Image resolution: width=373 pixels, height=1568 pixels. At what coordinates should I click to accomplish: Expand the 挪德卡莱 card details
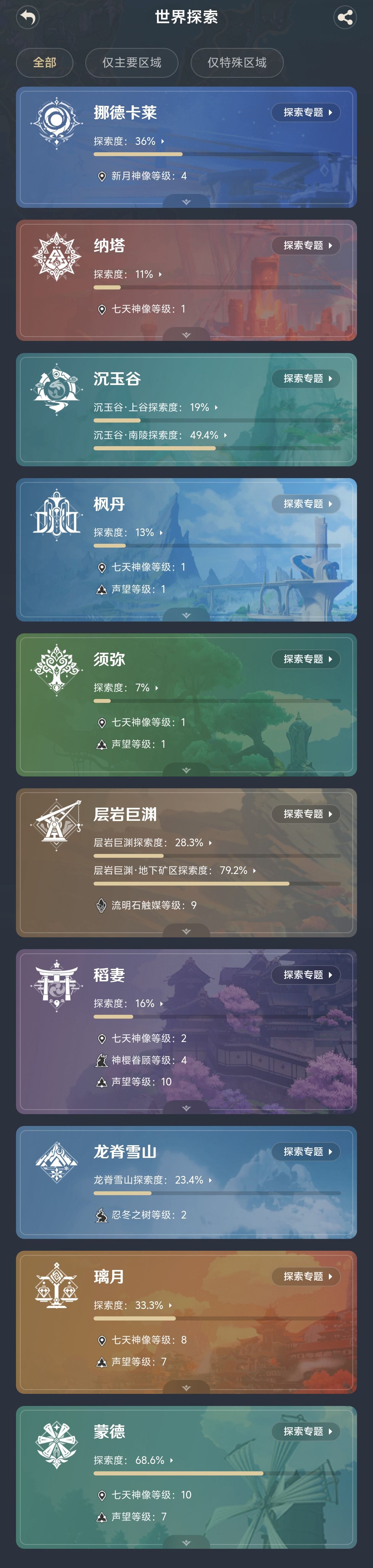[186, 201]
